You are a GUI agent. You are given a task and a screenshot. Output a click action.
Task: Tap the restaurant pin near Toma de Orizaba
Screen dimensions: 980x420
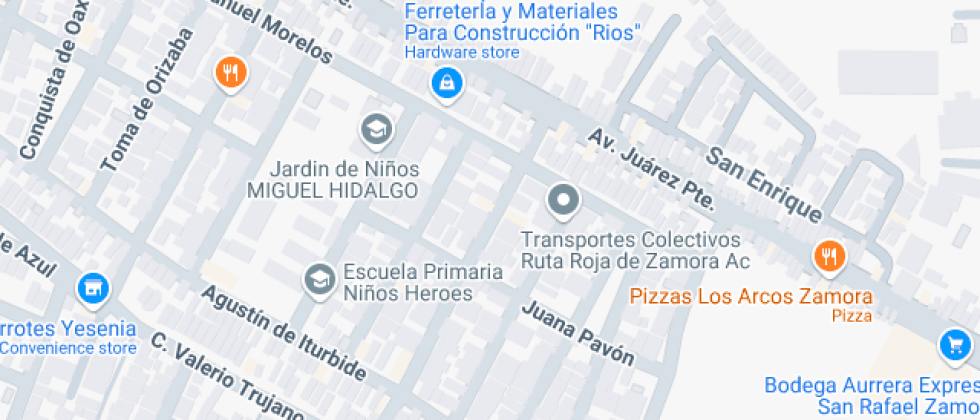[x=231, y=71]
